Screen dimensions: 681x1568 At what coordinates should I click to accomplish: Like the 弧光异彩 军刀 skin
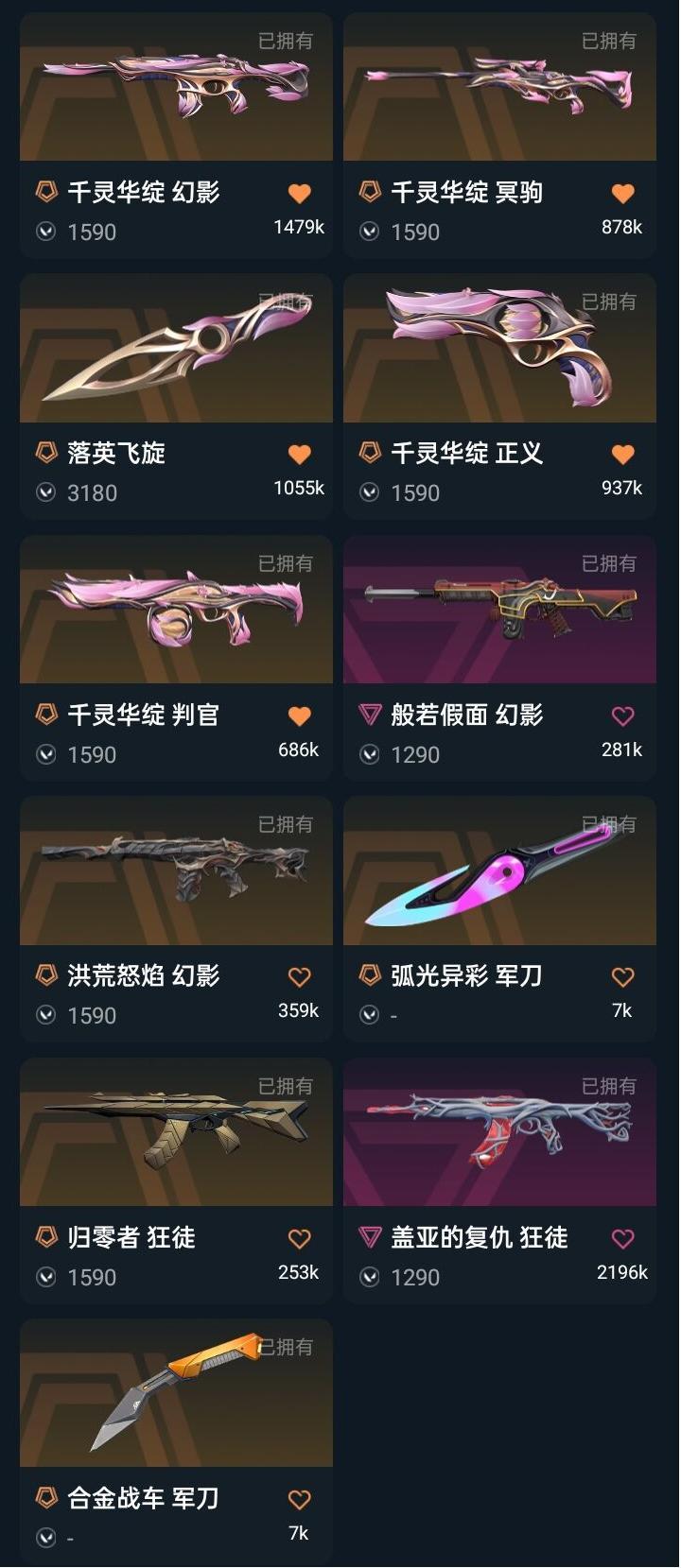point(622,977)
